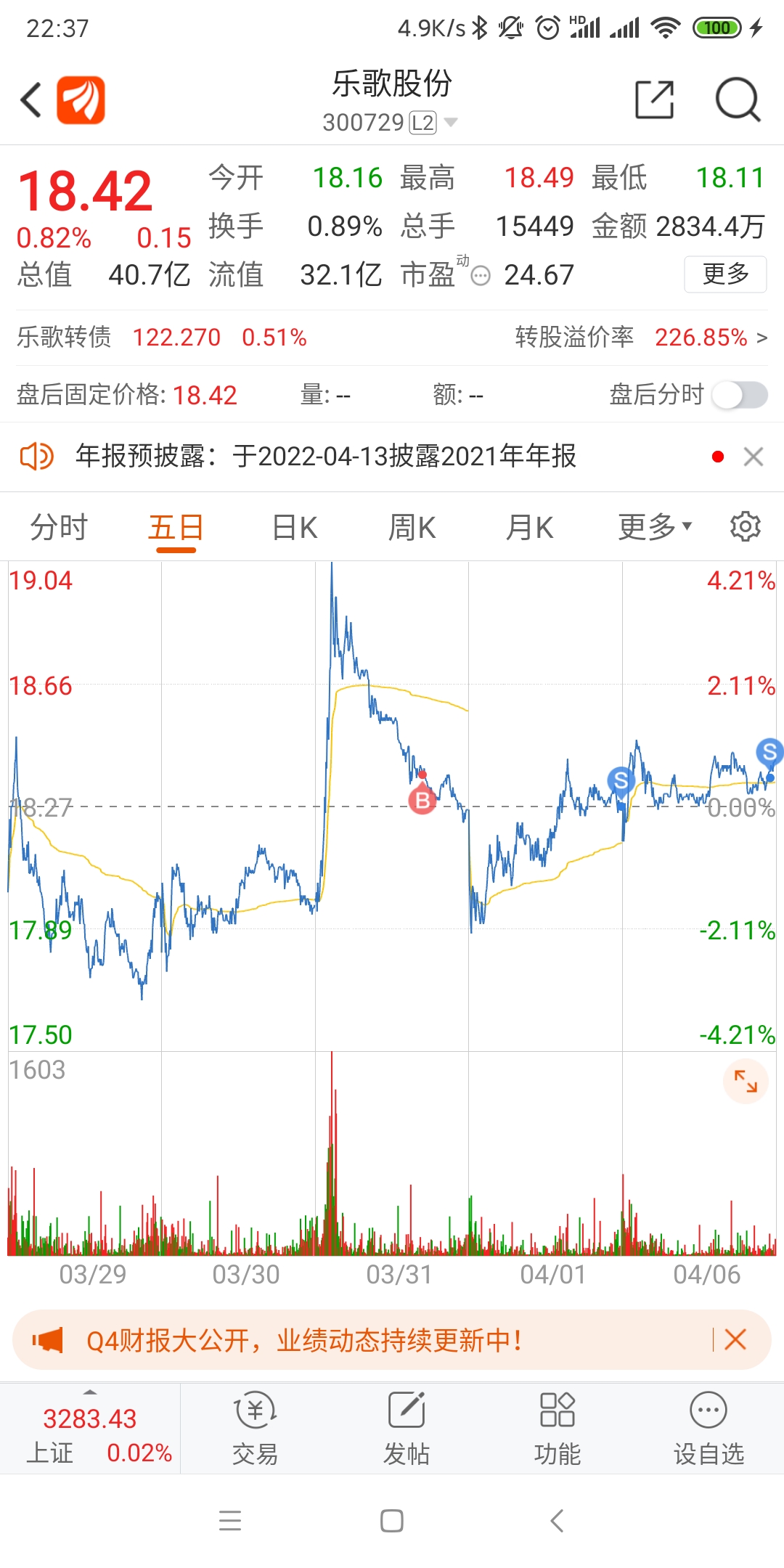Screen dimensions: 784x1568
Task: Switch to the 日K chart tab
Action: [295, 528]
